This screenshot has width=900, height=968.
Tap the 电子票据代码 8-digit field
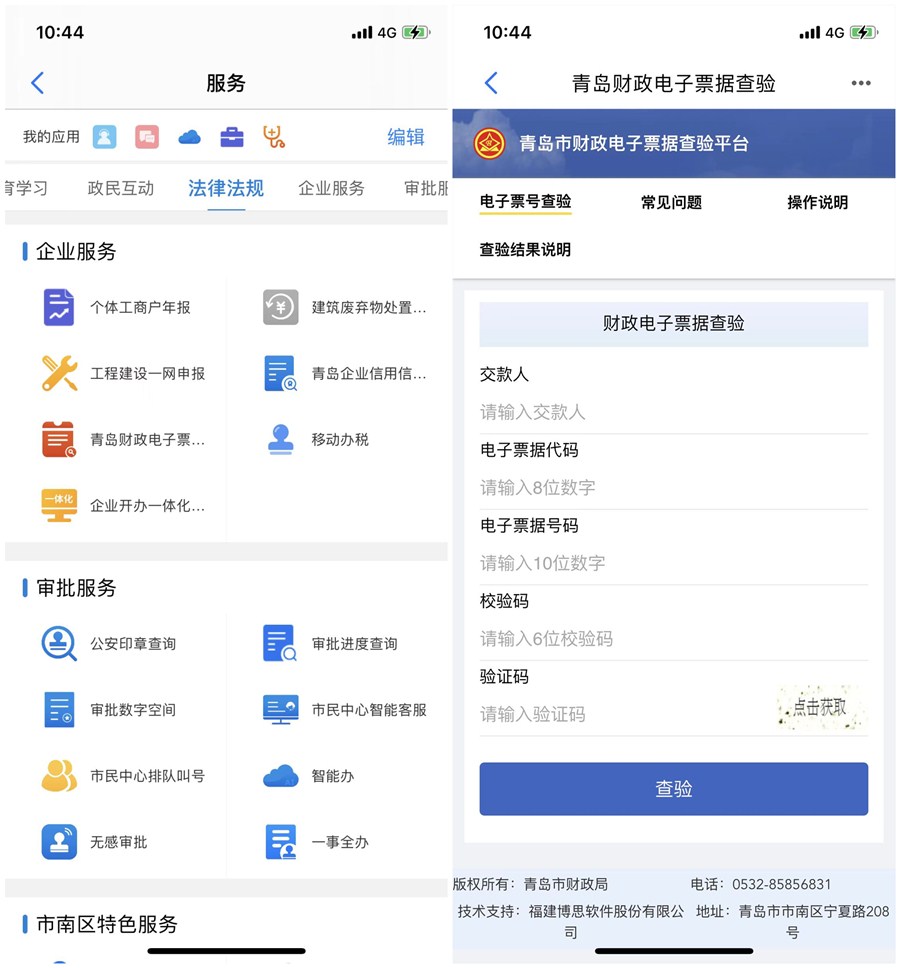point(673,487)
